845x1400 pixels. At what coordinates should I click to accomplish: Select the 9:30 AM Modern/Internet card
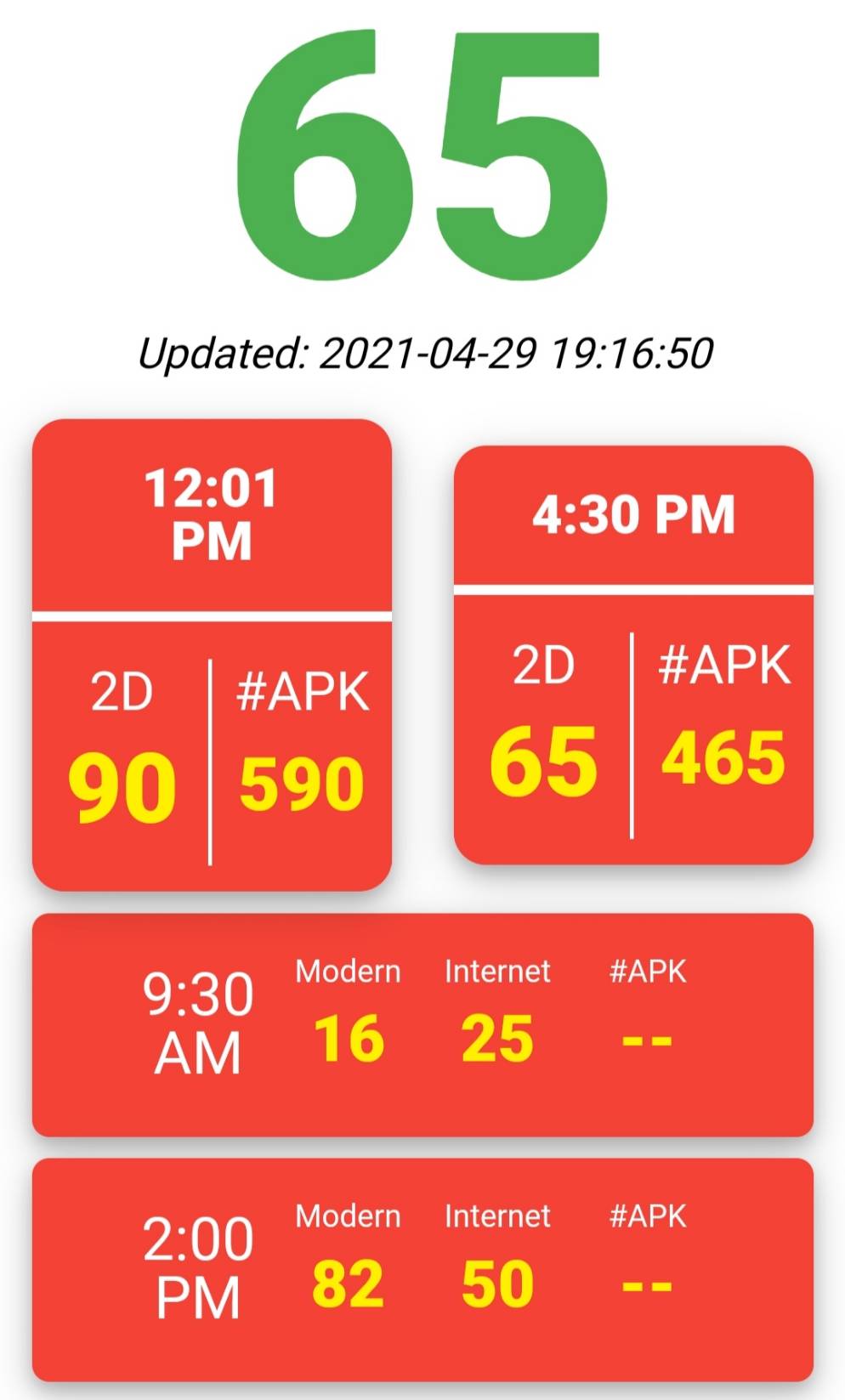coord(422,1025)
